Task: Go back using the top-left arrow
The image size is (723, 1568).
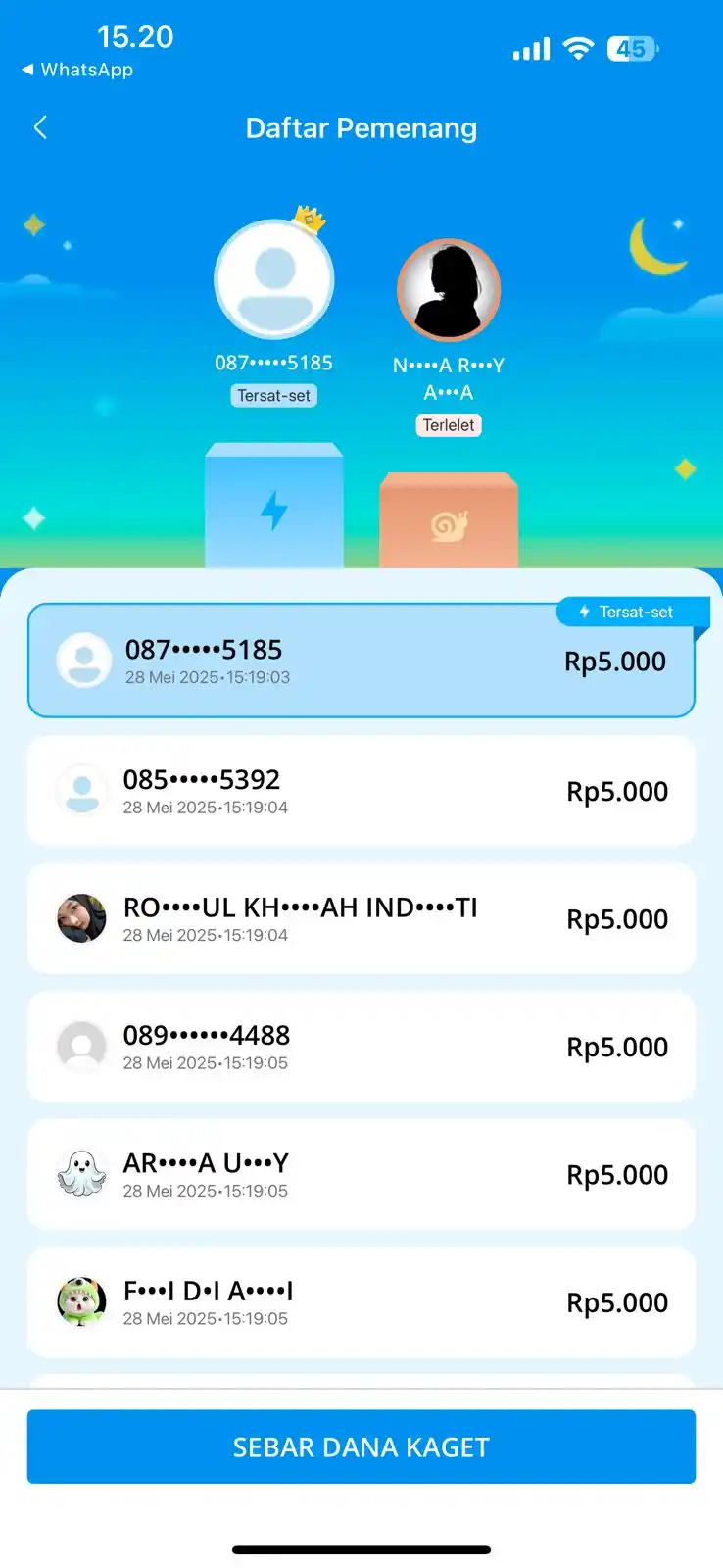Action: 40,127
